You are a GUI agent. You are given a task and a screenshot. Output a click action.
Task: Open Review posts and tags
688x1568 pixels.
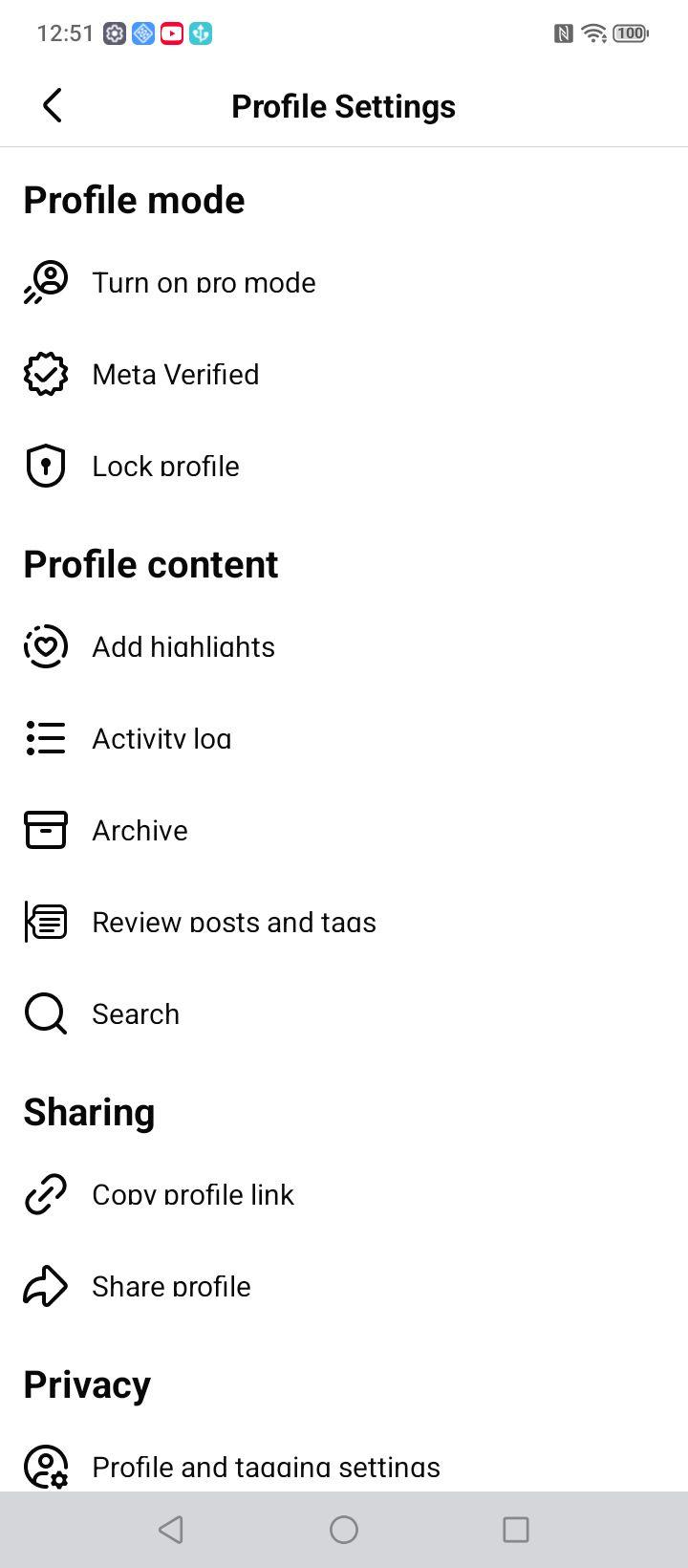click(x=344, y=923)
